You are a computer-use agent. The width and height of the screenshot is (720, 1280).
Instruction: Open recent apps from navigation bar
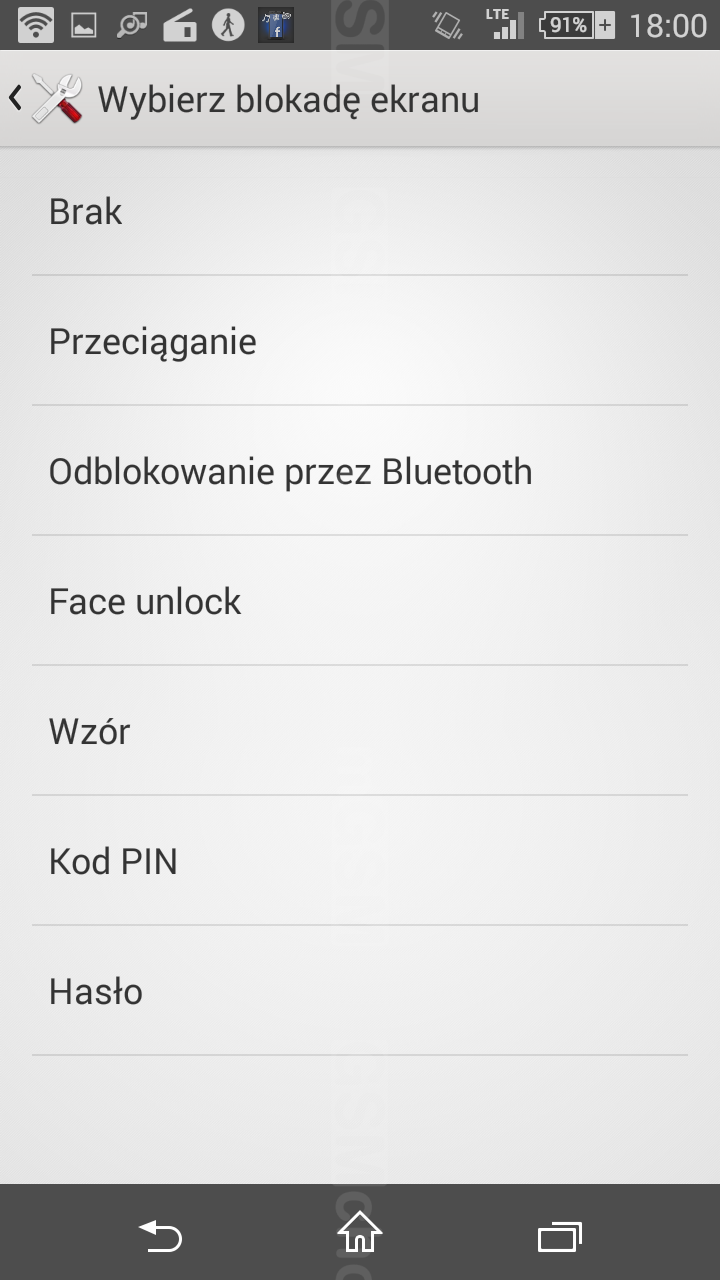(560, 1236)
